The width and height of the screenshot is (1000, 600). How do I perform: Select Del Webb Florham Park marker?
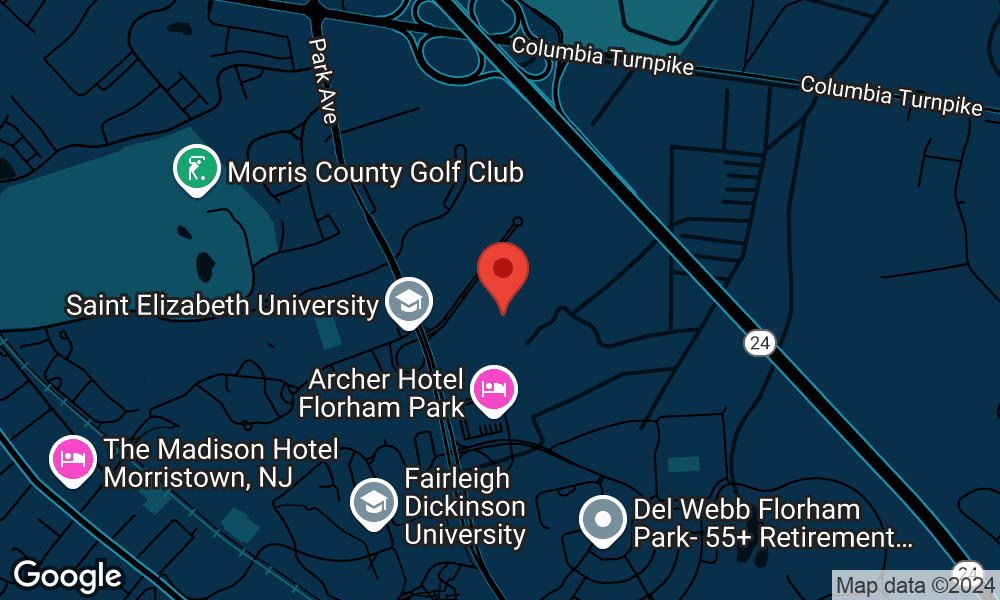[x=603, y=521]
